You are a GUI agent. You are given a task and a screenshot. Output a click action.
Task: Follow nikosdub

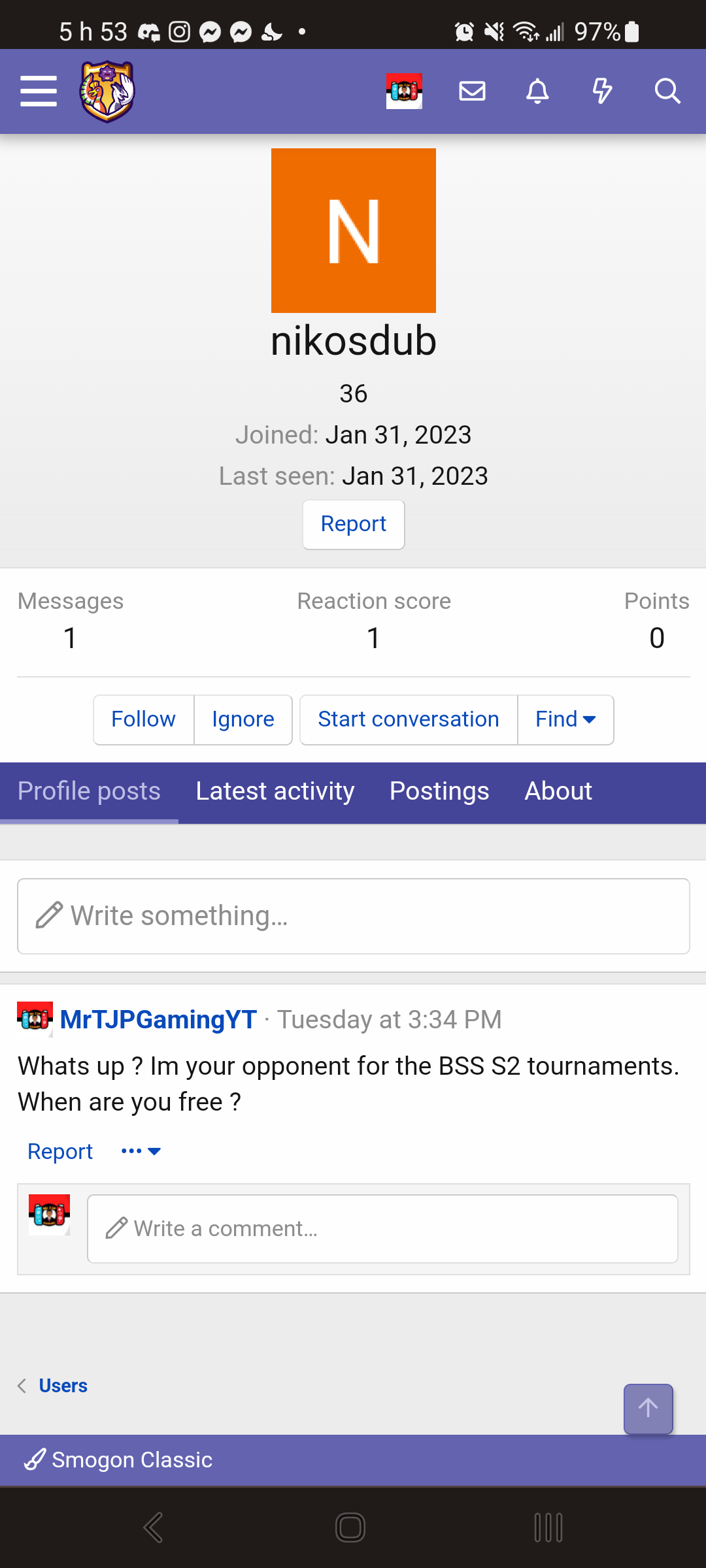pyautogui.click(x=144, y=719)
